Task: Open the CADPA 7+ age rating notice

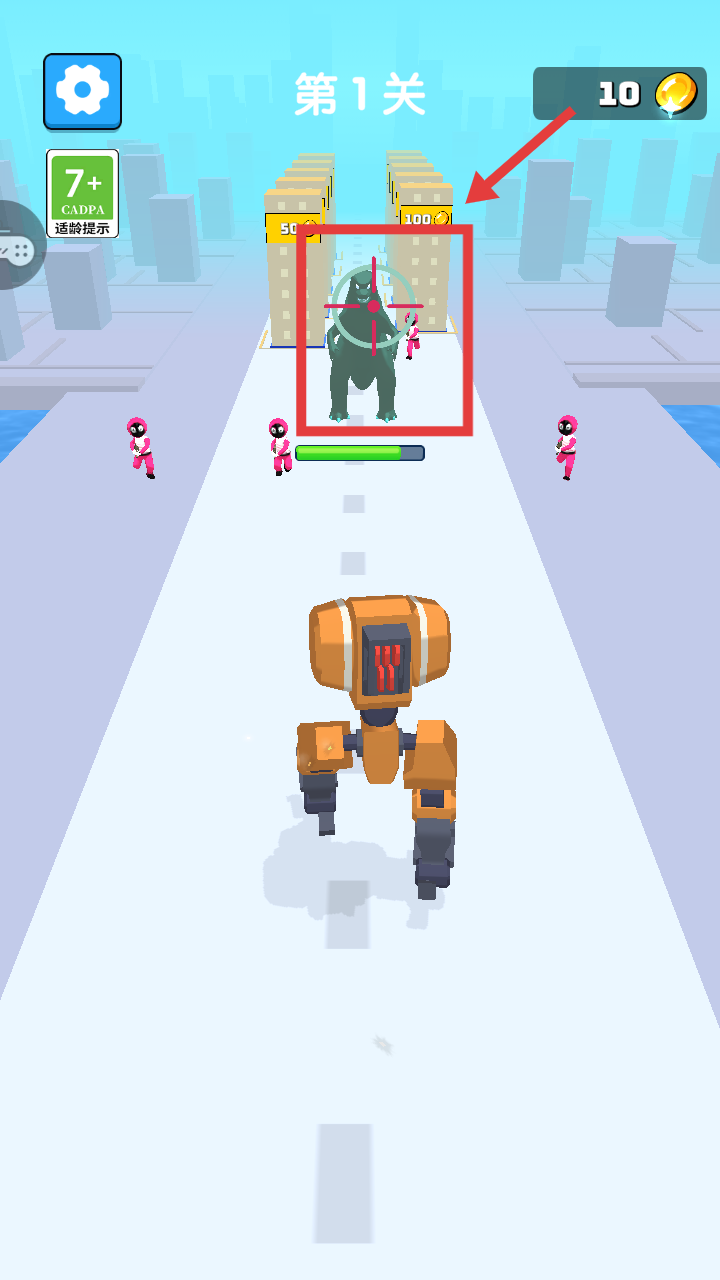Action: (x=82, y=193)
